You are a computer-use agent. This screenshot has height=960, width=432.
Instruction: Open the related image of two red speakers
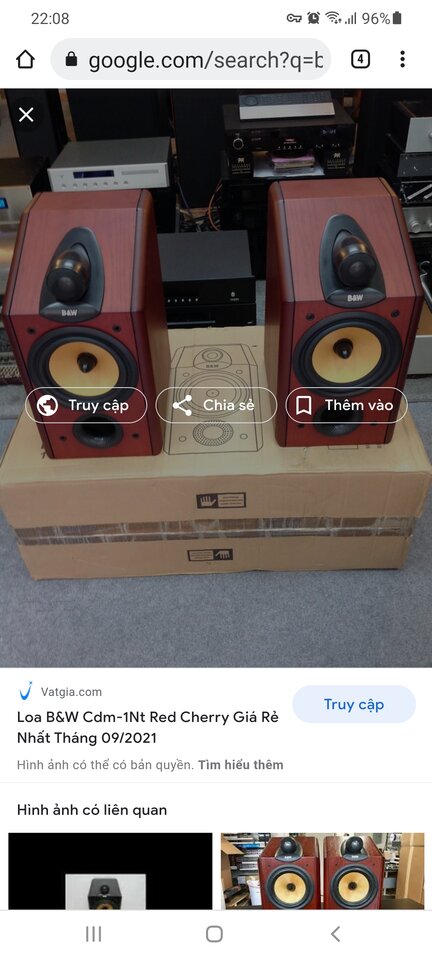pos(322,871)
